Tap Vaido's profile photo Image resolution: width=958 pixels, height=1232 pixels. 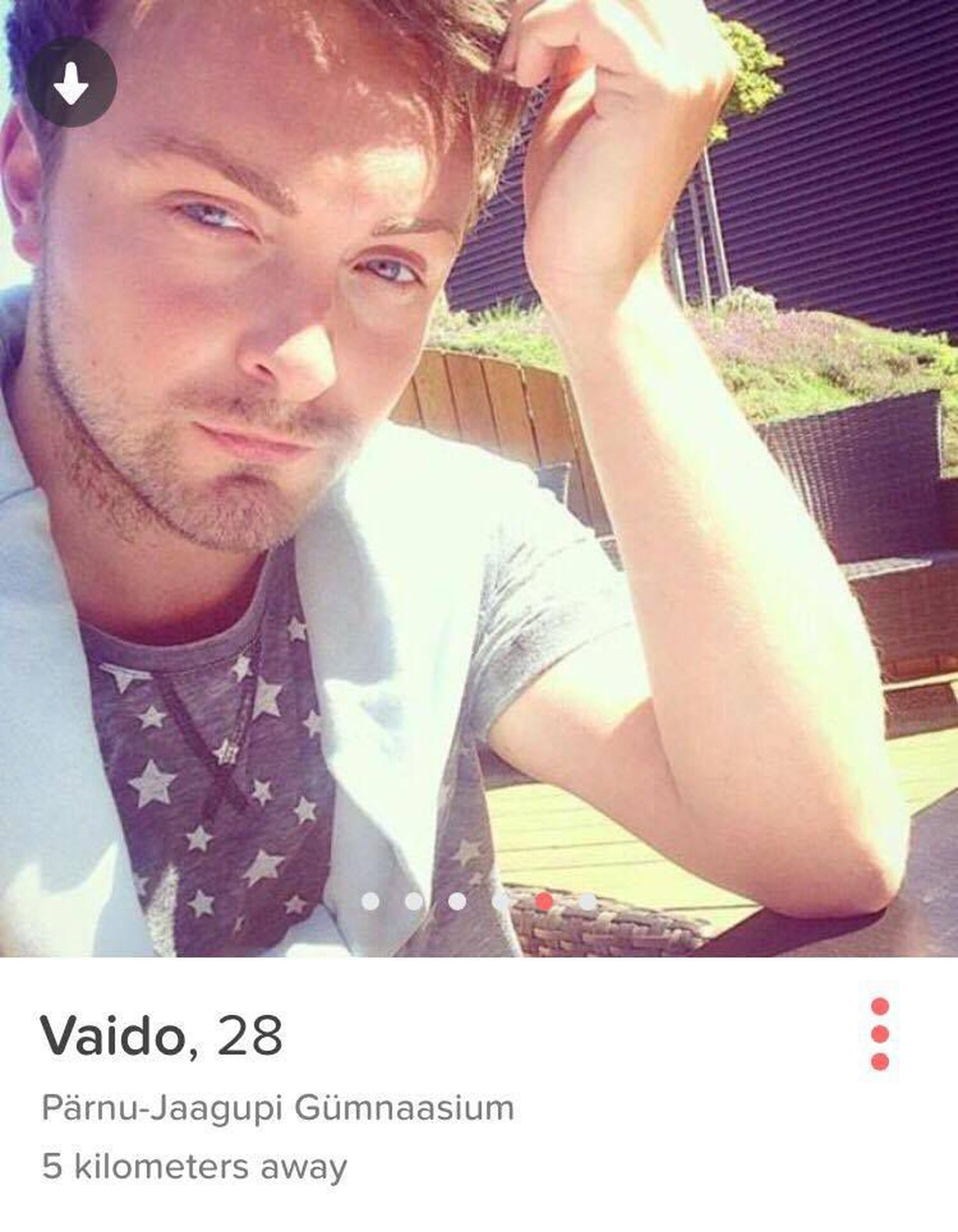[x=479, y=451]
